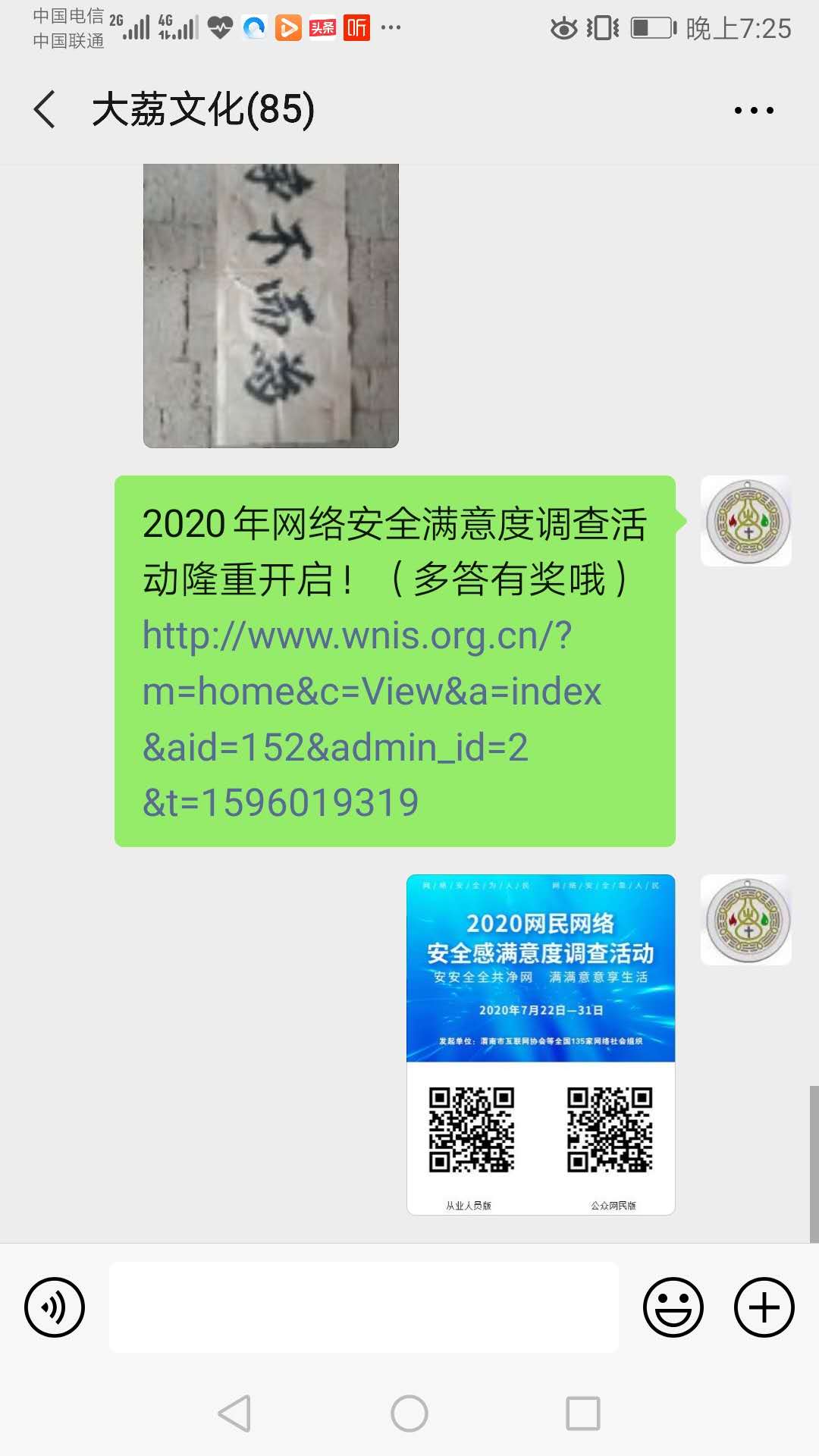View the 2020网民网络 survey poster image
The height and width of the screenshot is (1456, 819).
click(x=541, y=1044)
